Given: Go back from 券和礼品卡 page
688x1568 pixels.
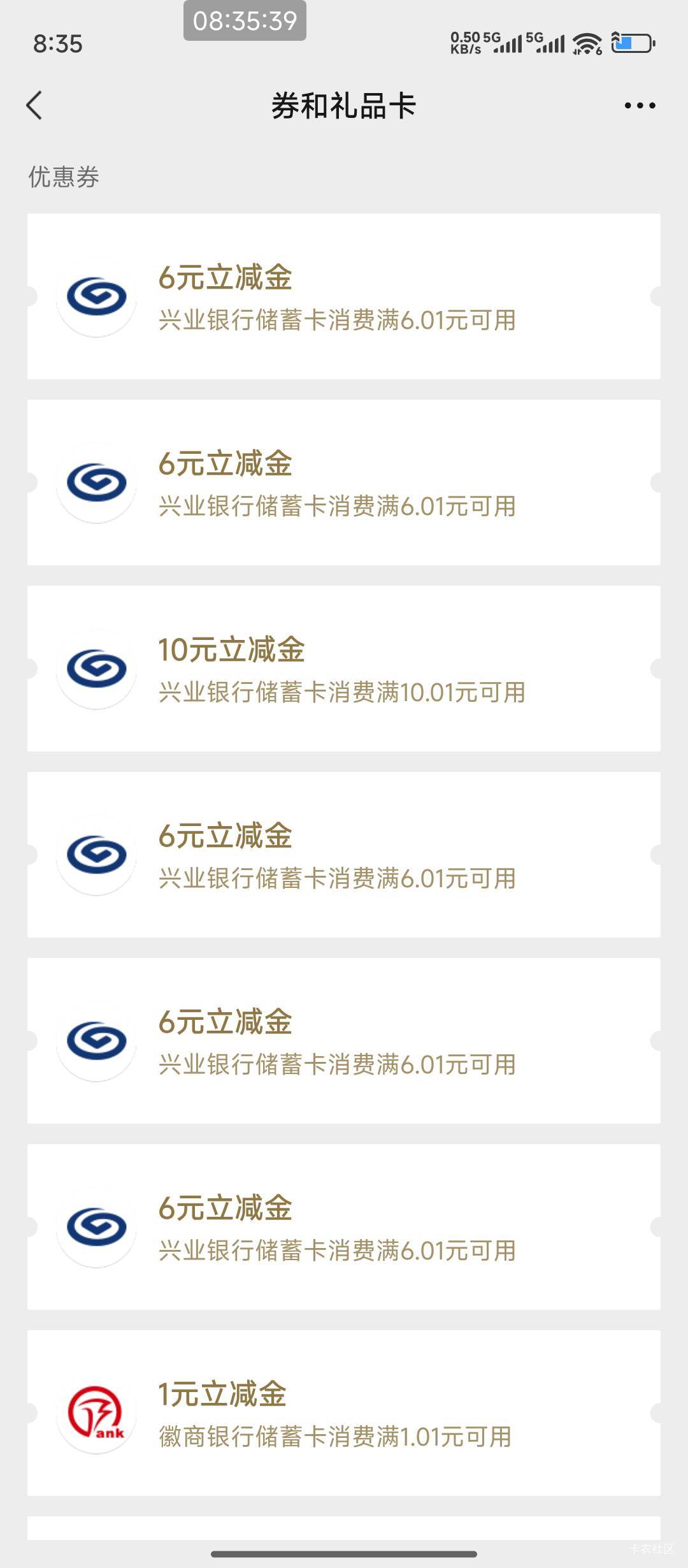Looking at the screenshot, I should (x=34, y=105).
